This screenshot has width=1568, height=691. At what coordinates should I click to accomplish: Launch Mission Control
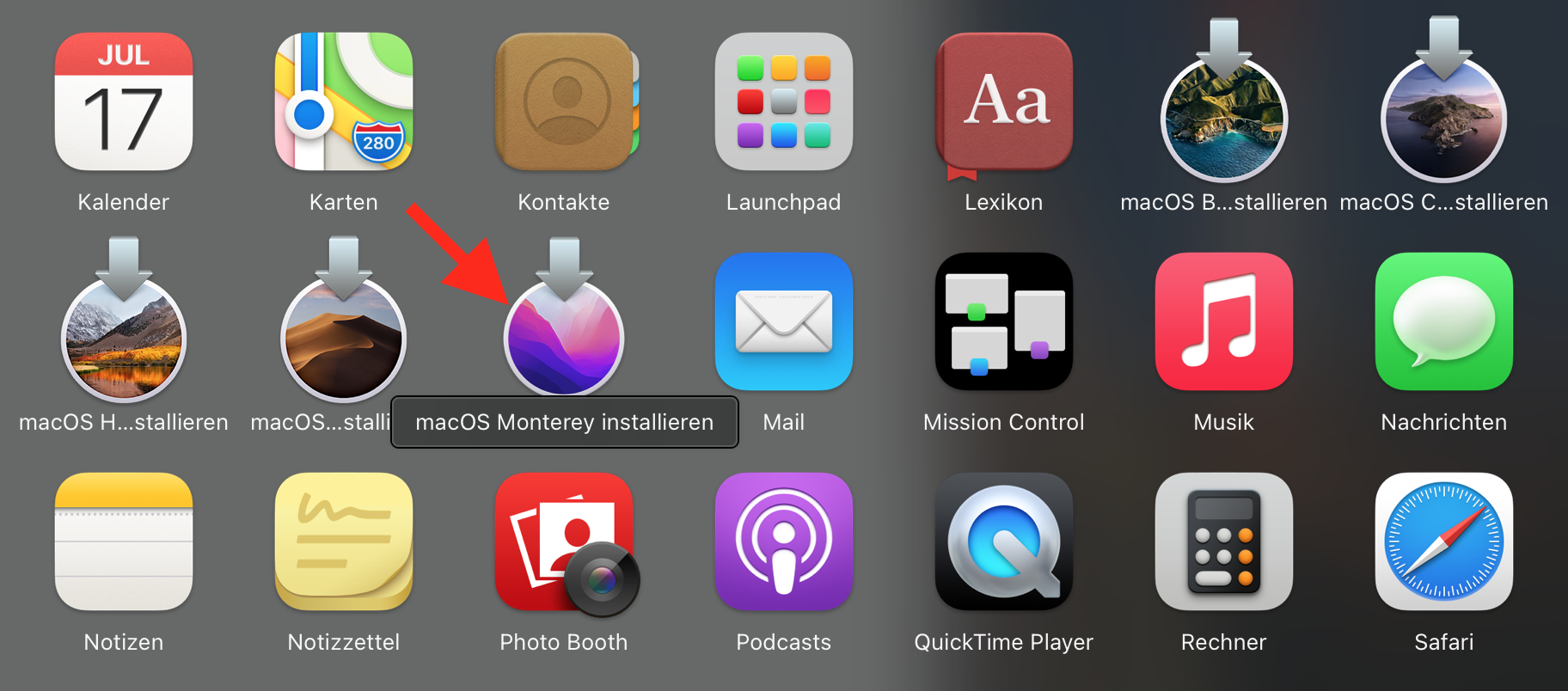pyautogui.click(x=1004, y=321)
